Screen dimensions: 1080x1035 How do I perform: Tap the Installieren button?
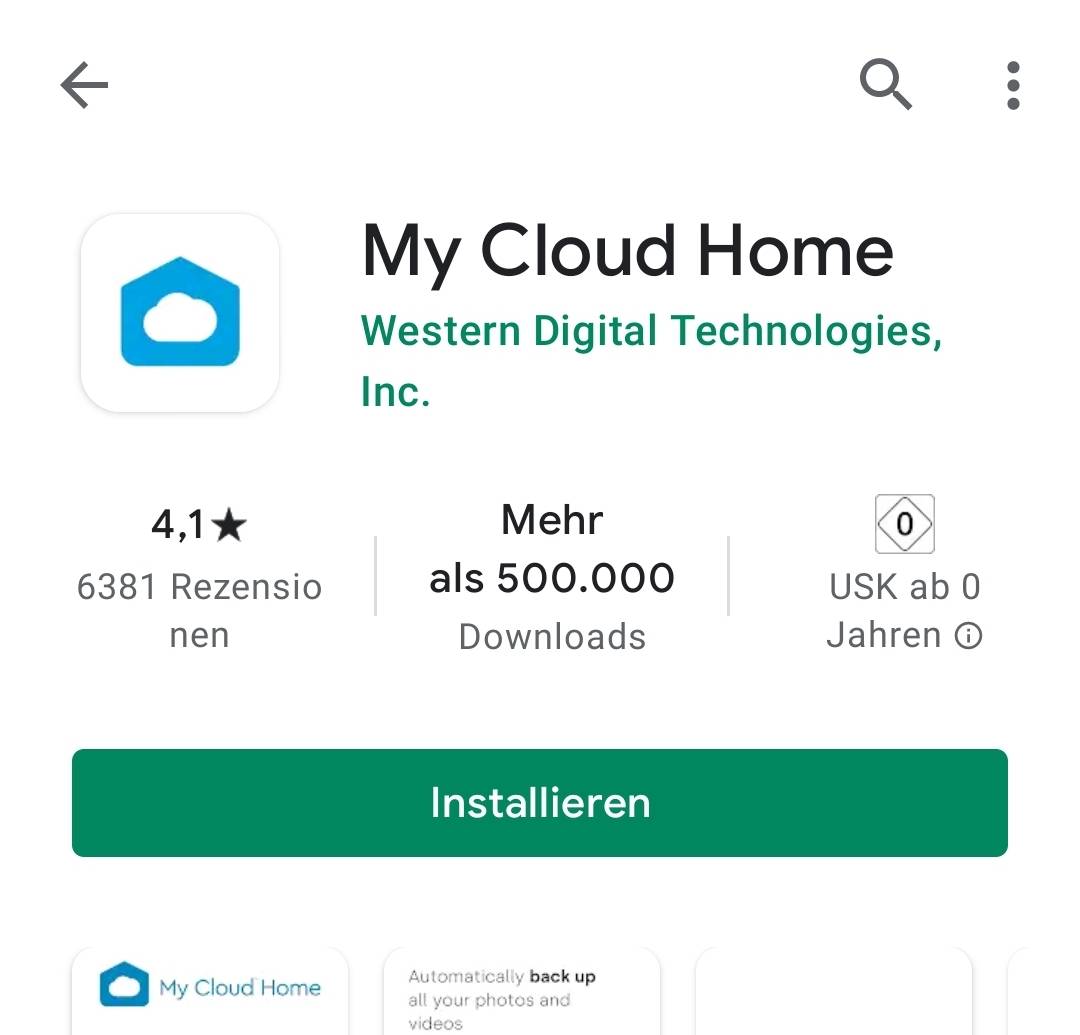540,803
